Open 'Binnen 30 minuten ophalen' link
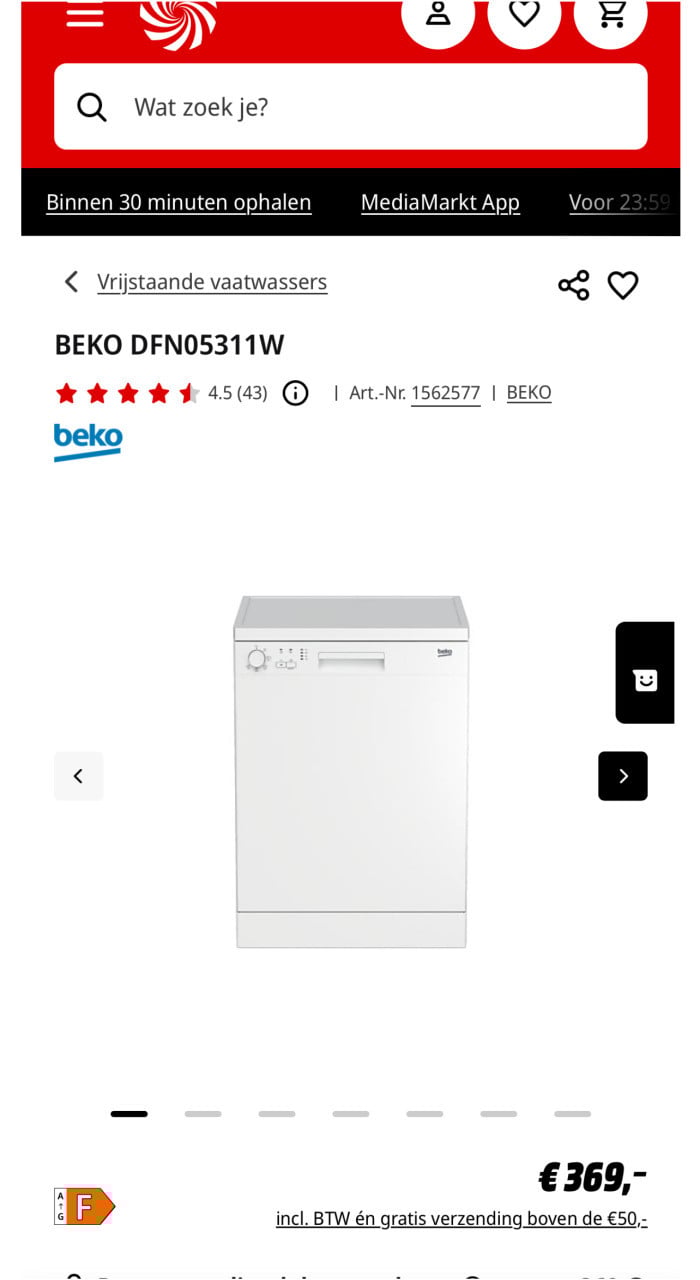This screenshot has height=1280, width=700. (x=179, y=203)
